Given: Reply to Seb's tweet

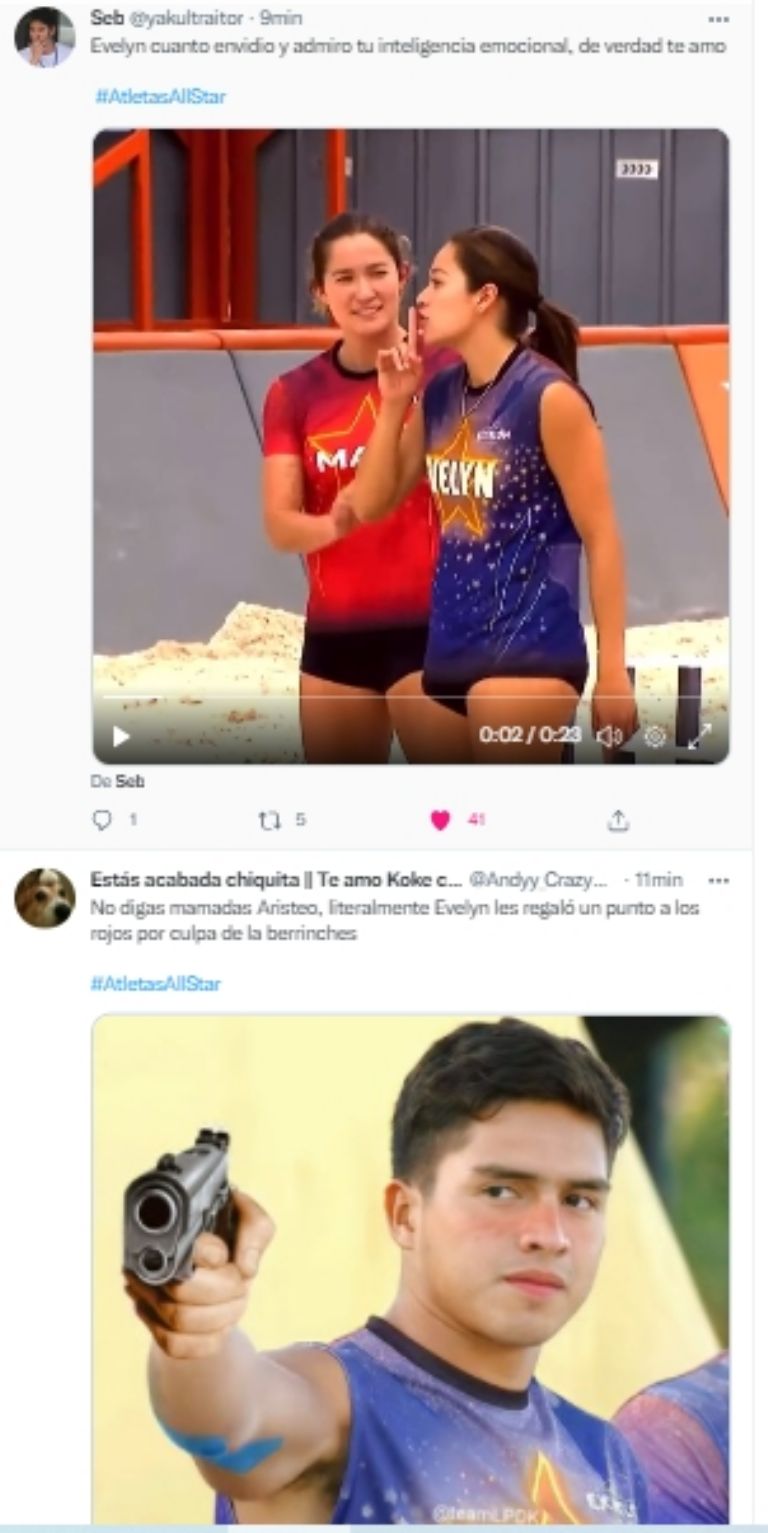Looking at the screenshot, I should (101, 821).
